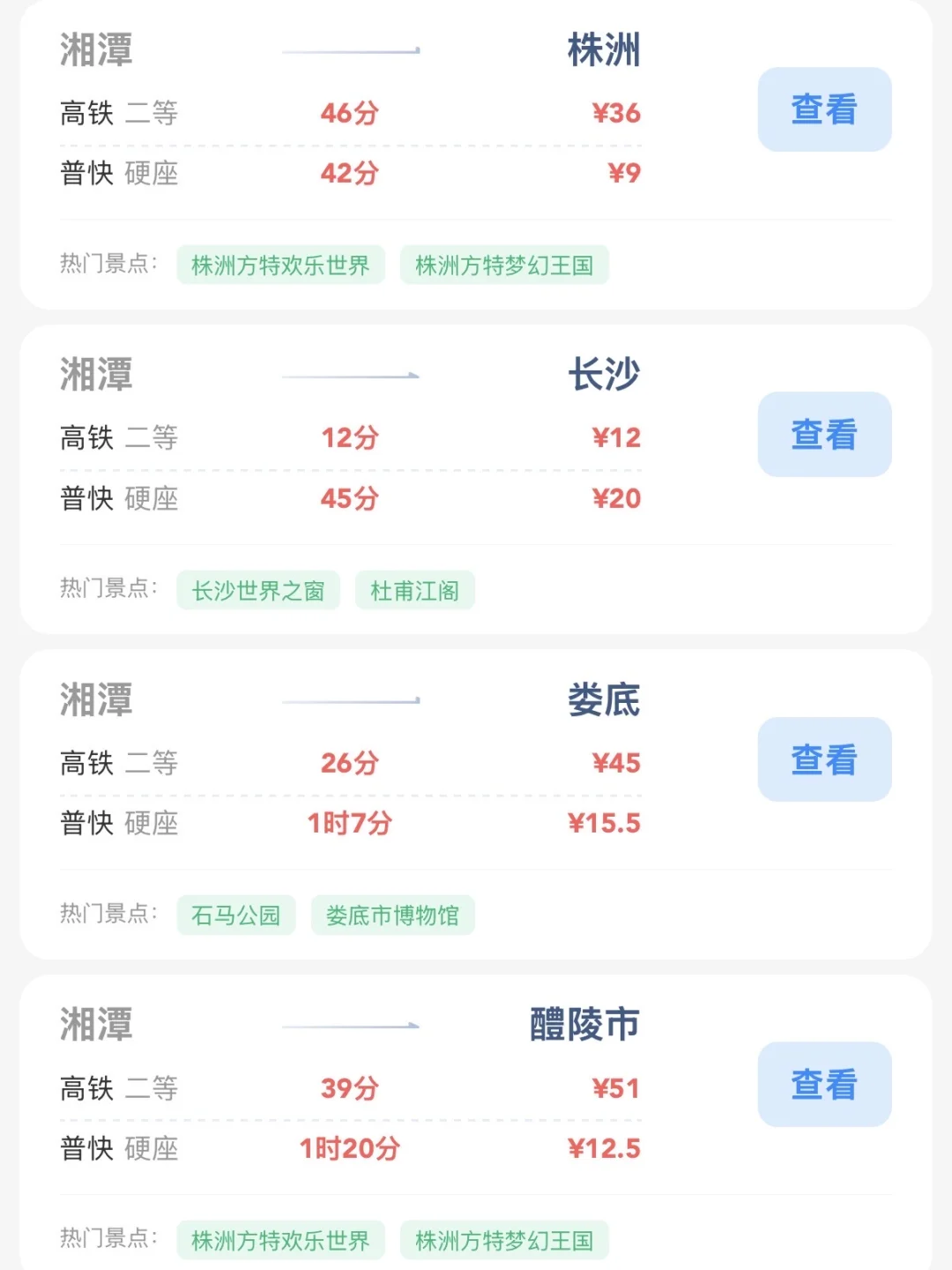Open the 株洲方特欢乐世界 attraction tag
952x1270 pixels.
click(280, 265)
